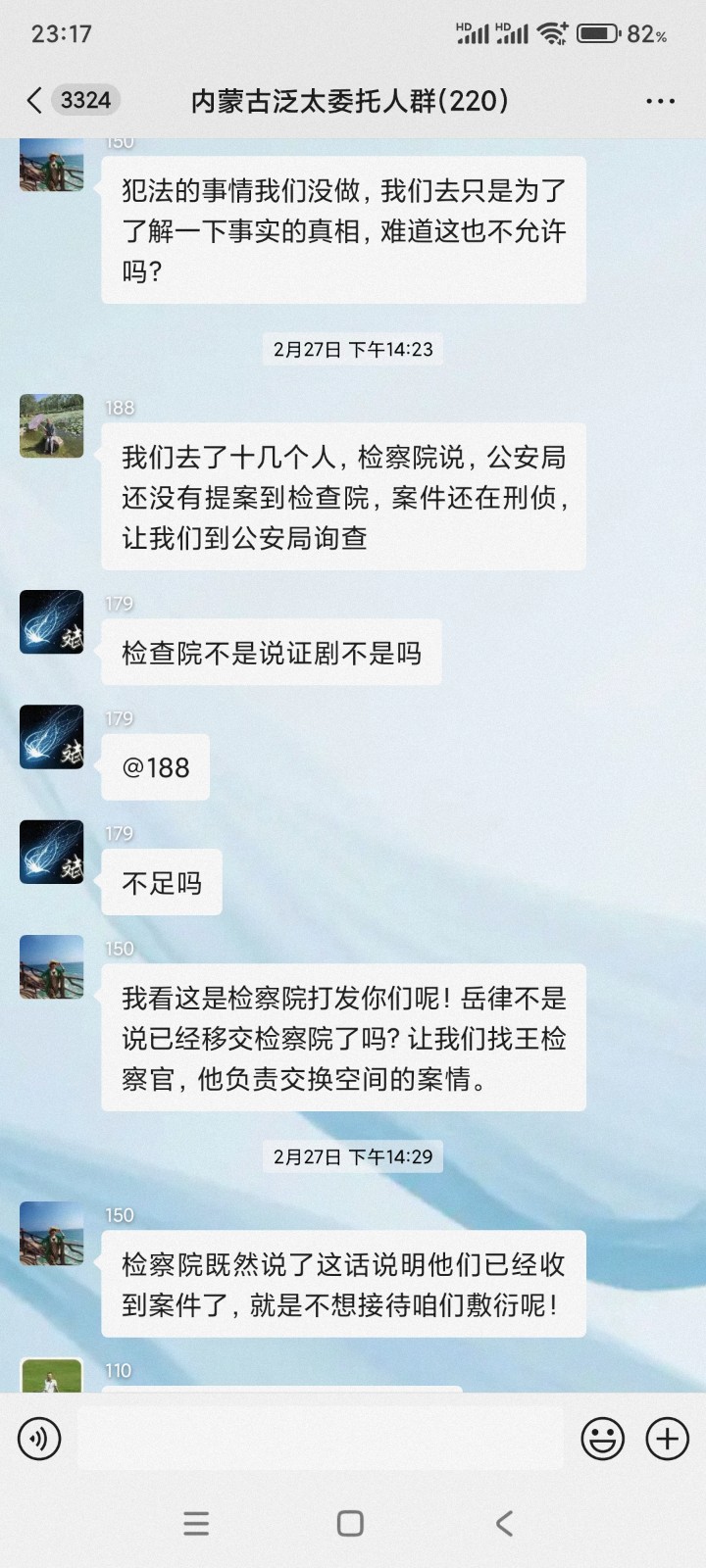Open the emoji picker
The height and width of the screenshot is (1568, 706).
coord(602,1439)
